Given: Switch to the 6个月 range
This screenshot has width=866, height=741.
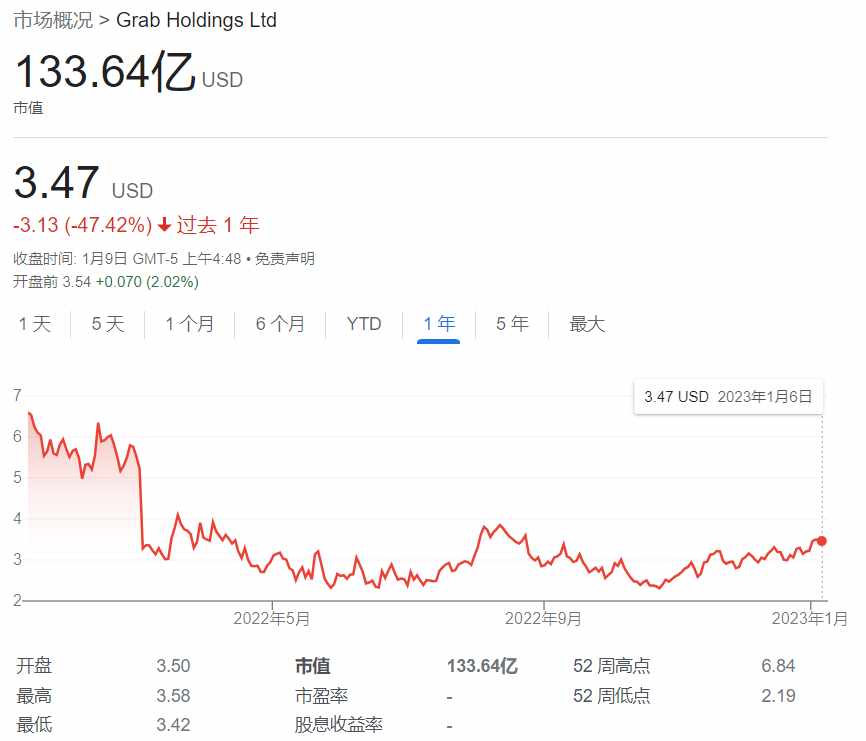Looking at the screenshot, I should 280,324.
